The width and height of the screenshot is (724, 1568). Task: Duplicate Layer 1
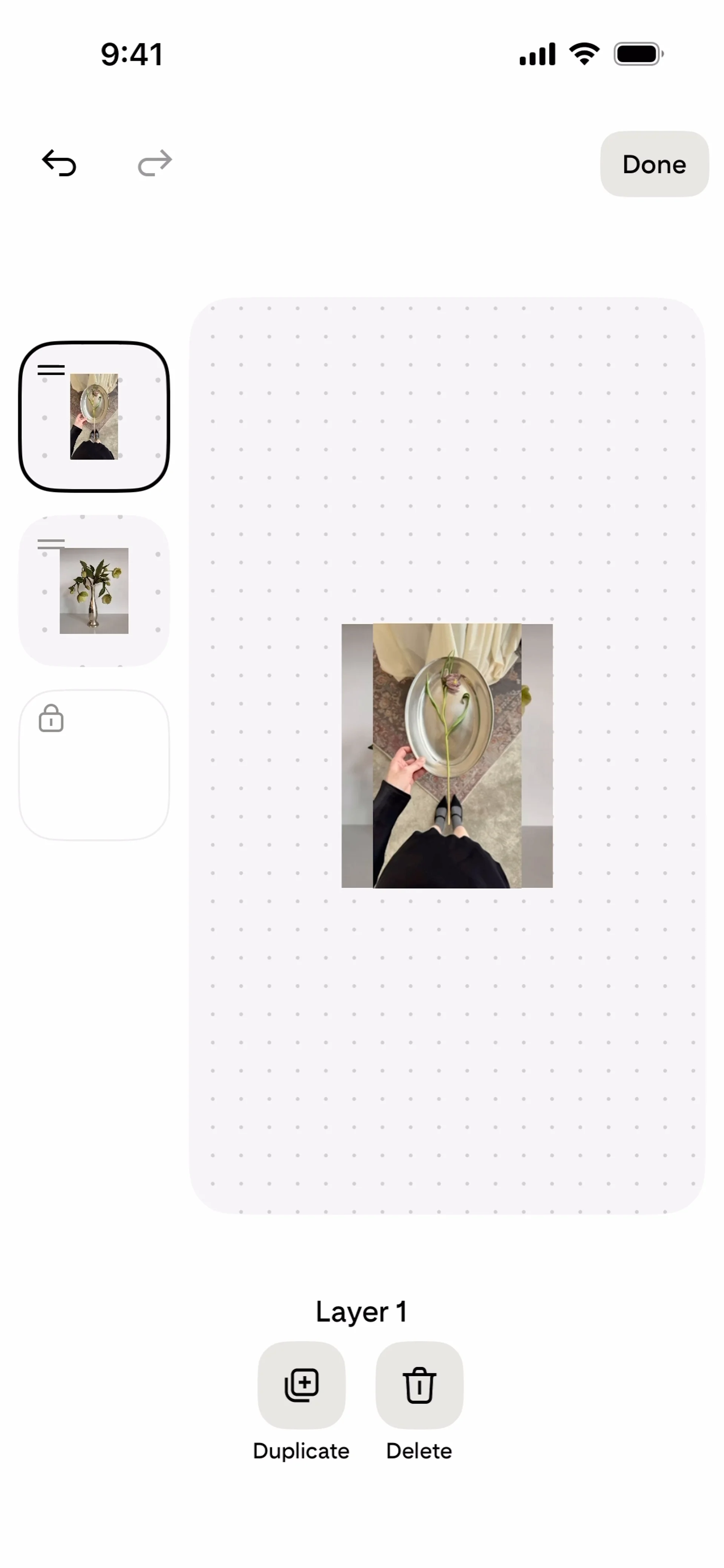(x=301, y=1385)
